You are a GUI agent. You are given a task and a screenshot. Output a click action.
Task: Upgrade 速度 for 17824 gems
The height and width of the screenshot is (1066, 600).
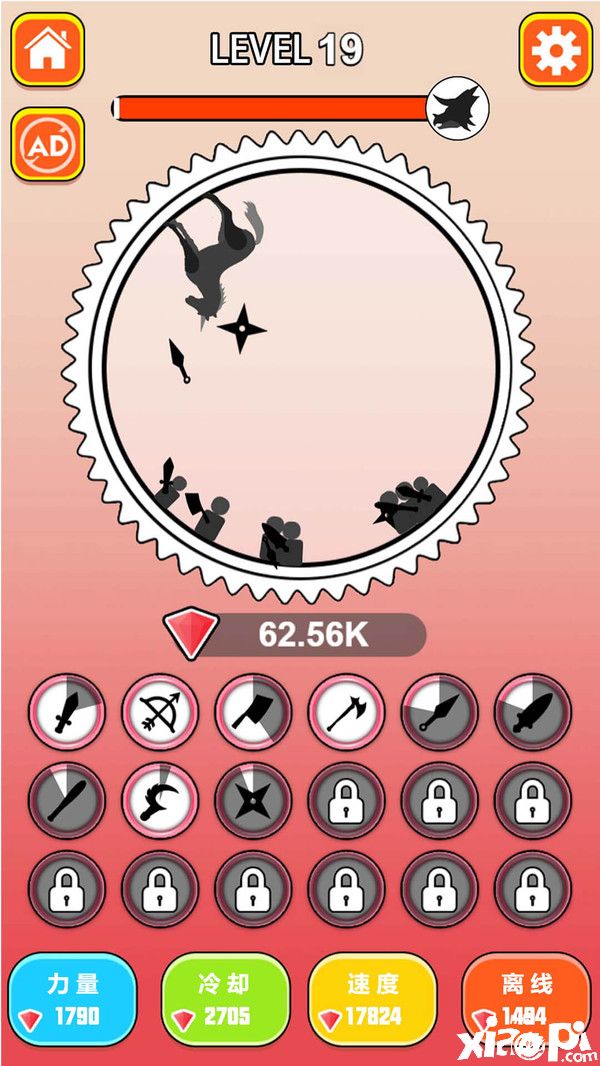[x=372, y=1000]
